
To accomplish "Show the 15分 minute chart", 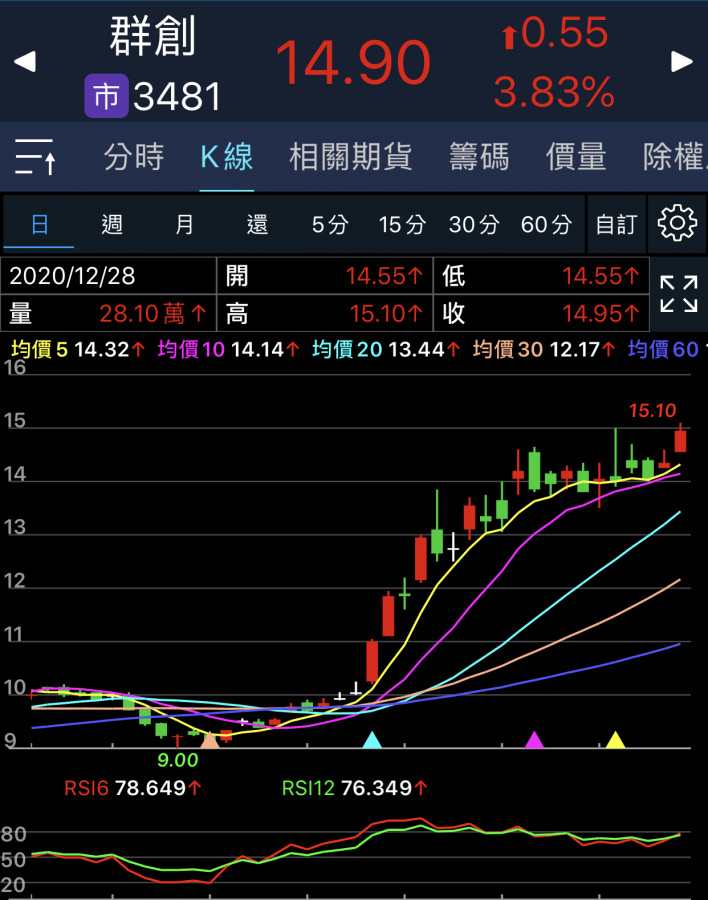I will (x=402, y=224).
